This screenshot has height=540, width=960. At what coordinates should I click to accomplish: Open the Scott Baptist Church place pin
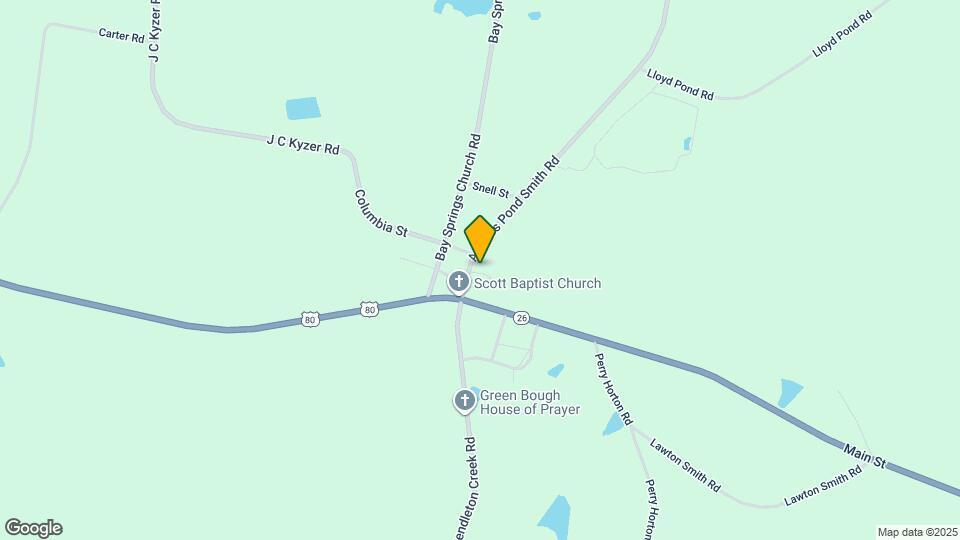tap(459, 283)
